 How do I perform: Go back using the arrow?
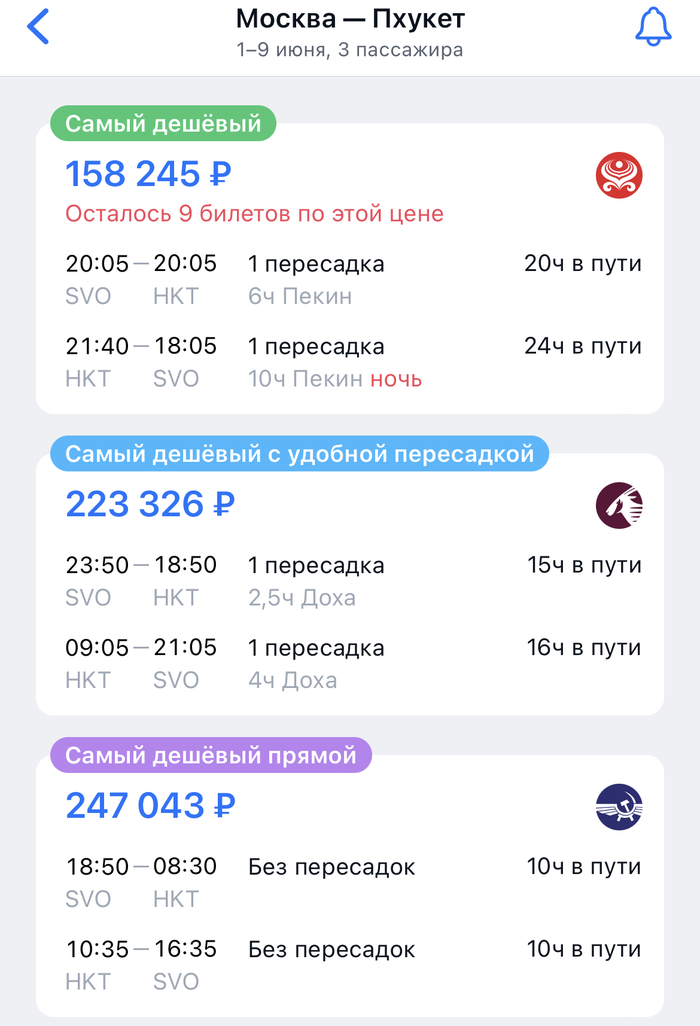(38, 27)
